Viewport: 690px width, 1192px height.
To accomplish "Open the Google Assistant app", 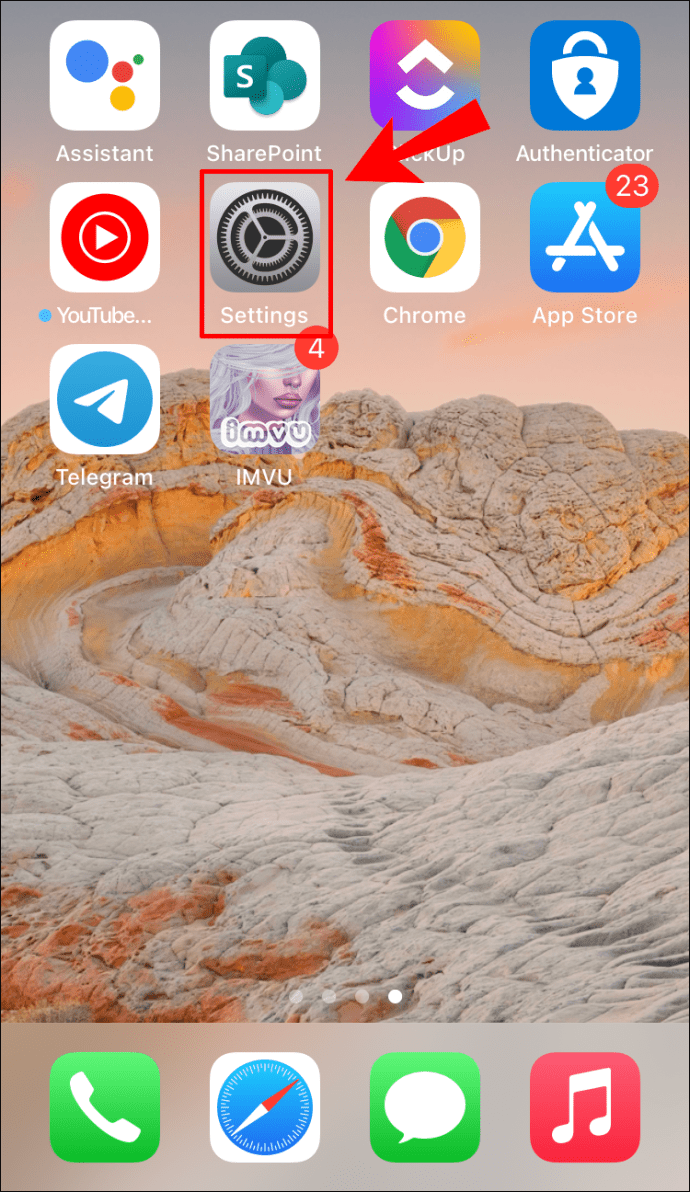I will (x=105, y=75).
